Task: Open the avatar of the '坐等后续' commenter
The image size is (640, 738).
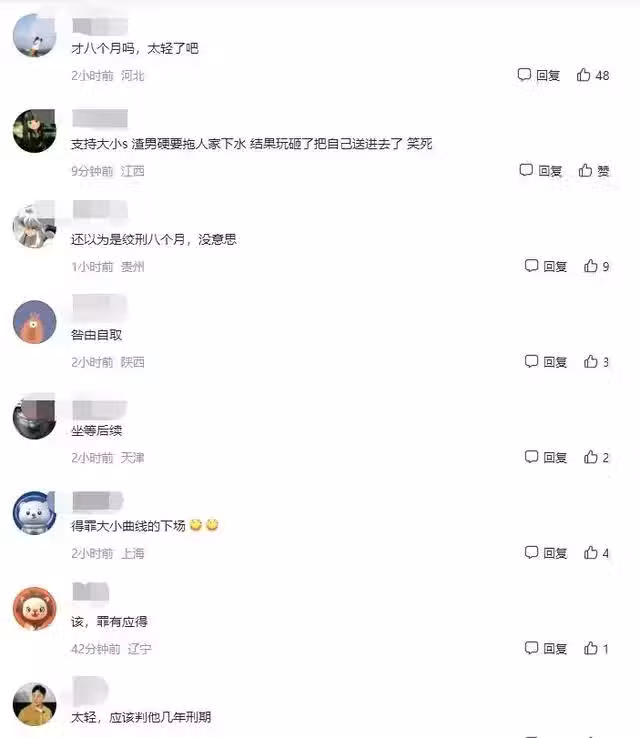Action: click(34, 417)
